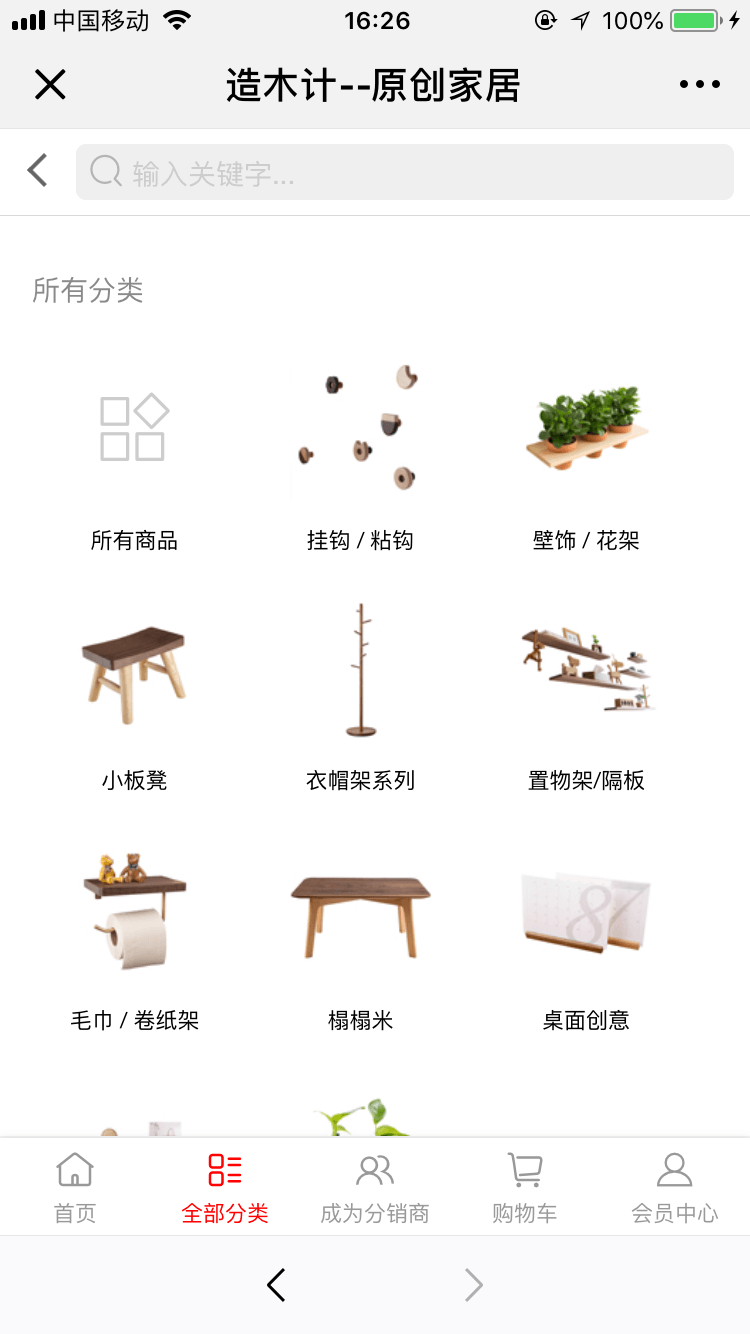Close the 造木计 web page
This screenshot has height=1334, width=750.
click(x=49, y=85)
